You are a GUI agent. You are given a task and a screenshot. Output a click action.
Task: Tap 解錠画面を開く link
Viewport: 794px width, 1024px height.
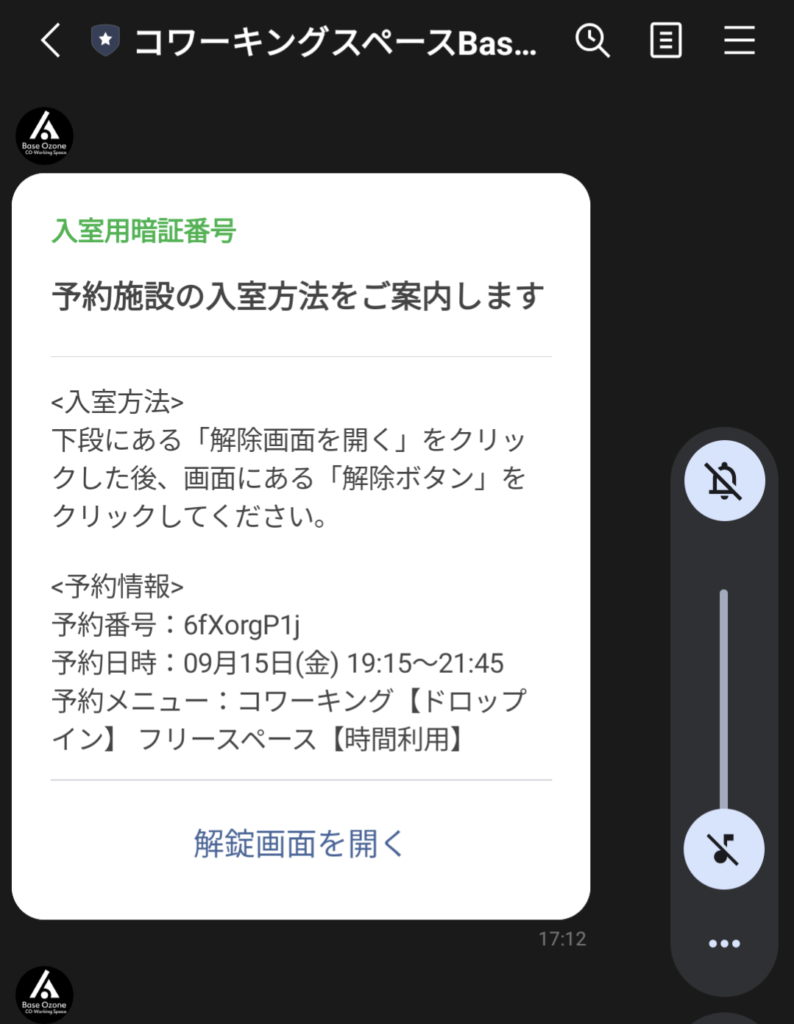point(300,843)
